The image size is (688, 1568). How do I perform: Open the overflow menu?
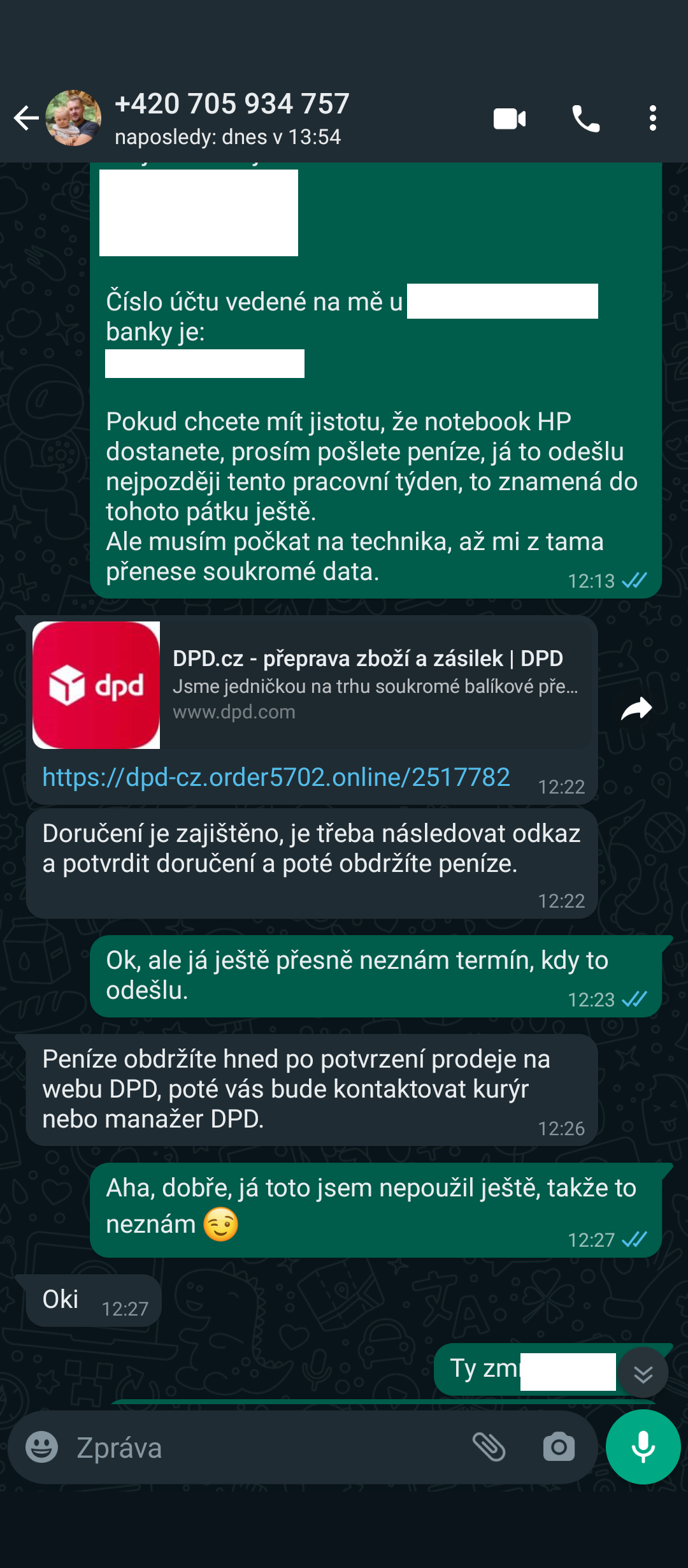click(x=652, y=119)
